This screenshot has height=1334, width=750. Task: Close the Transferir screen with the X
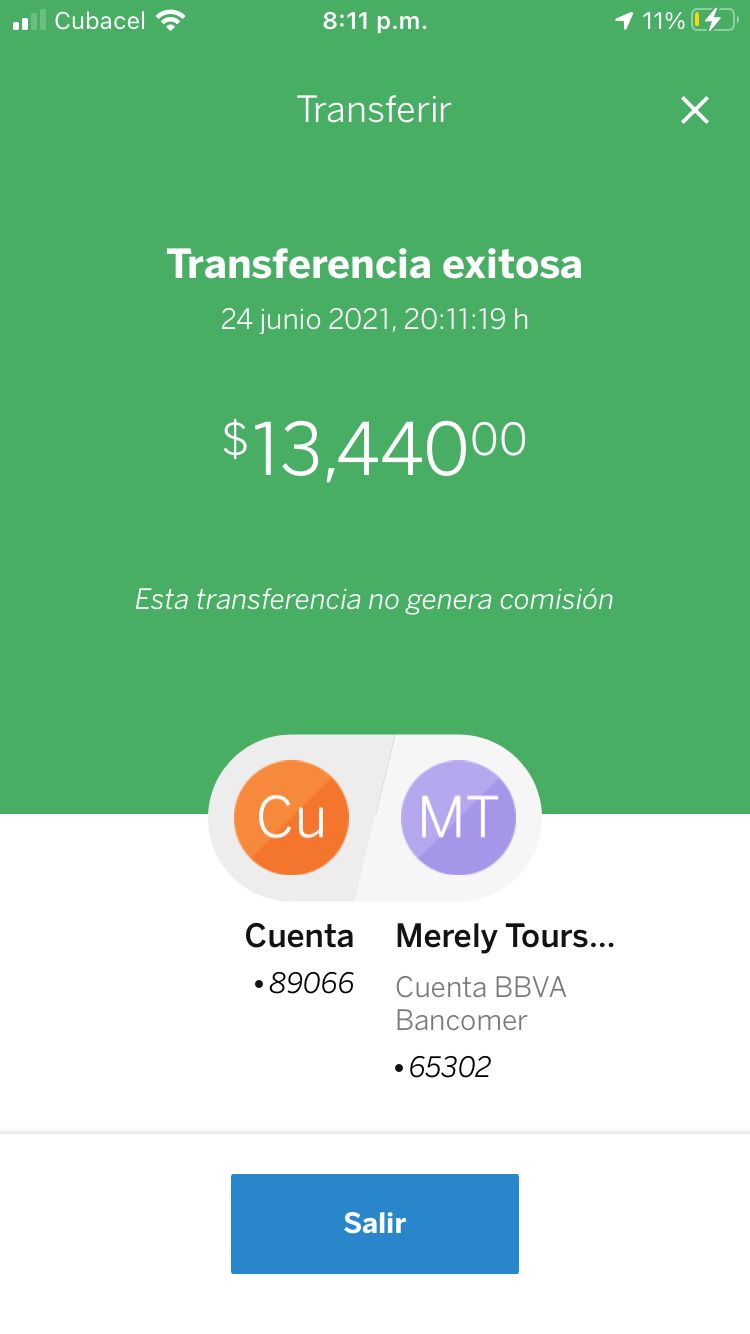click(695, 110)
